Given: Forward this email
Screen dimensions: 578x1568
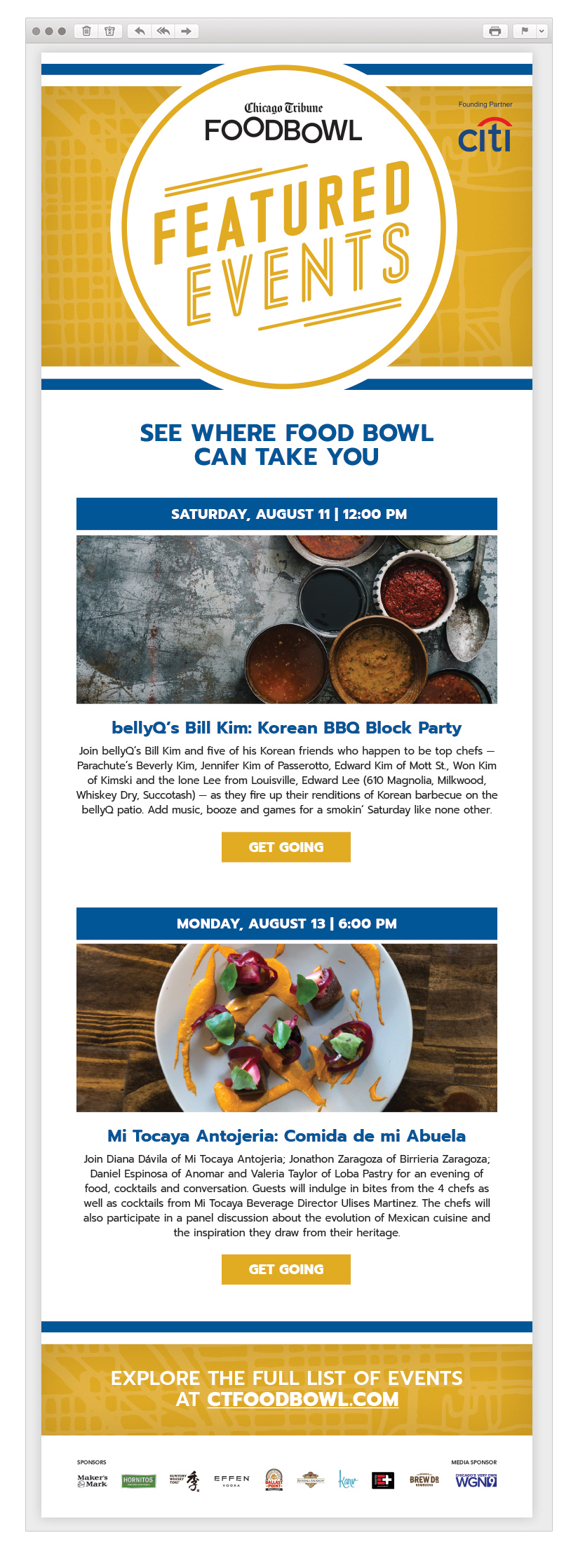Looking at the screenshot, I should pos(187,31).
